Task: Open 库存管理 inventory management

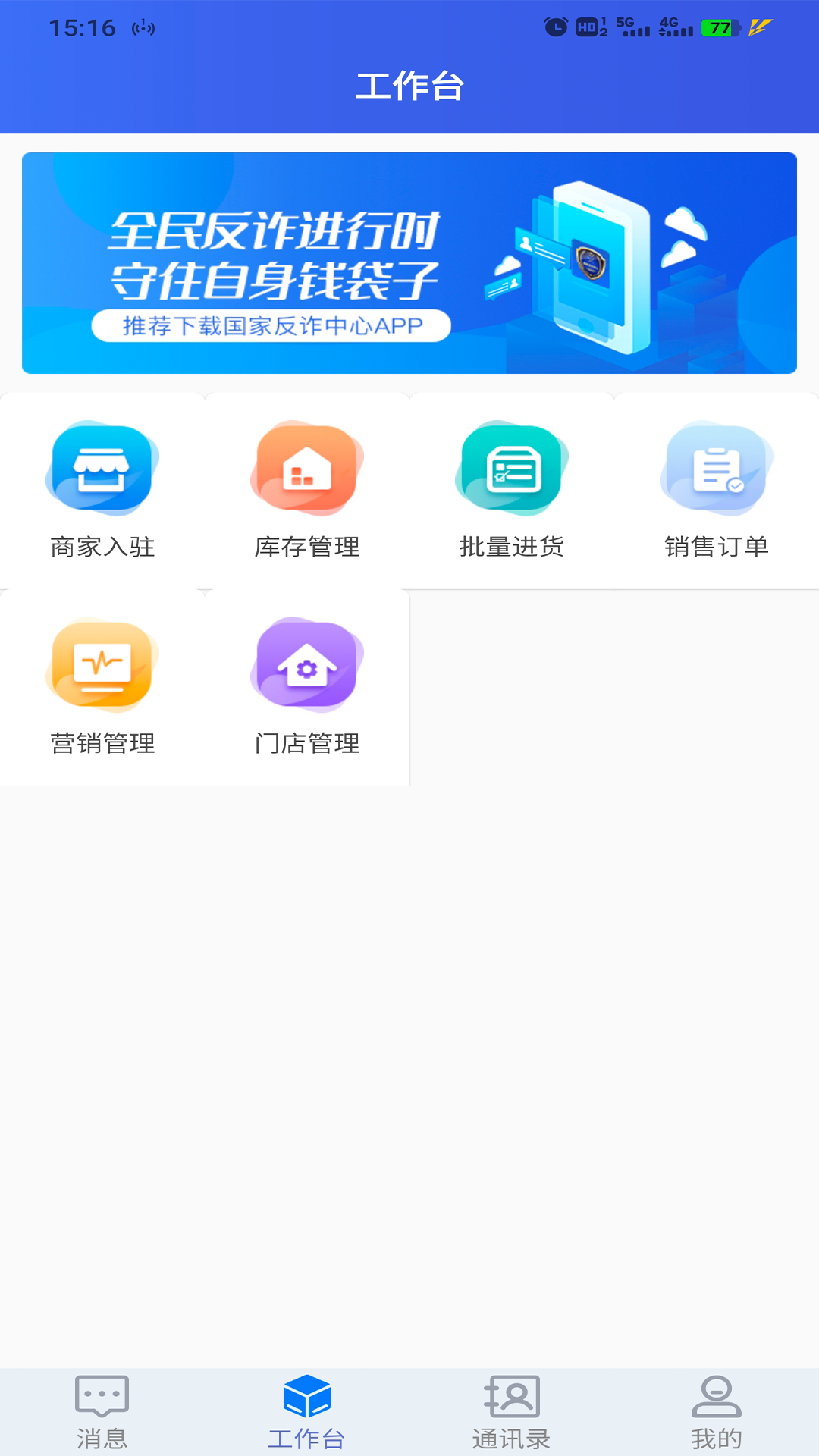Action: click(307, 491)
